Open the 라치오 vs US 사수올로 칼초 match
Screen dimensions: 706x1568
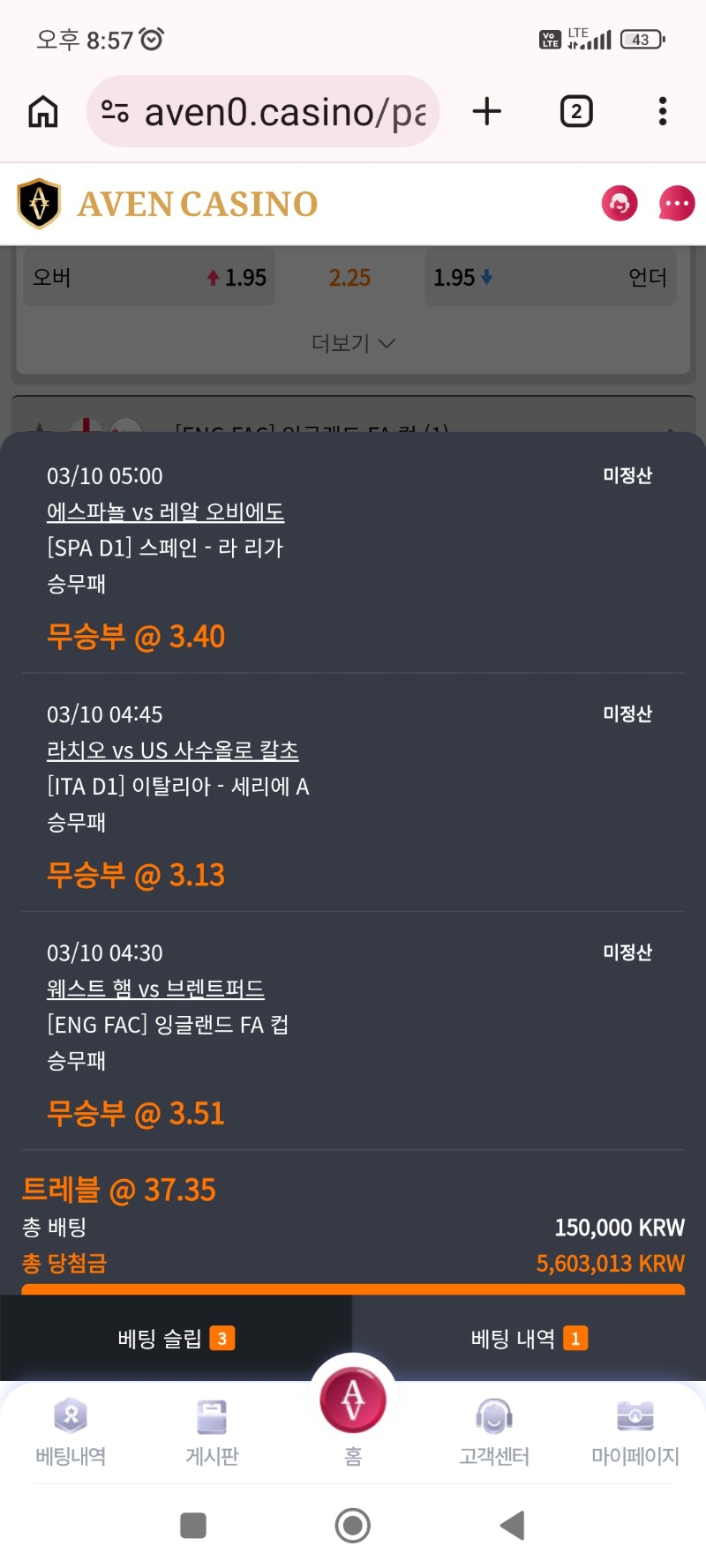coord(172,750)
